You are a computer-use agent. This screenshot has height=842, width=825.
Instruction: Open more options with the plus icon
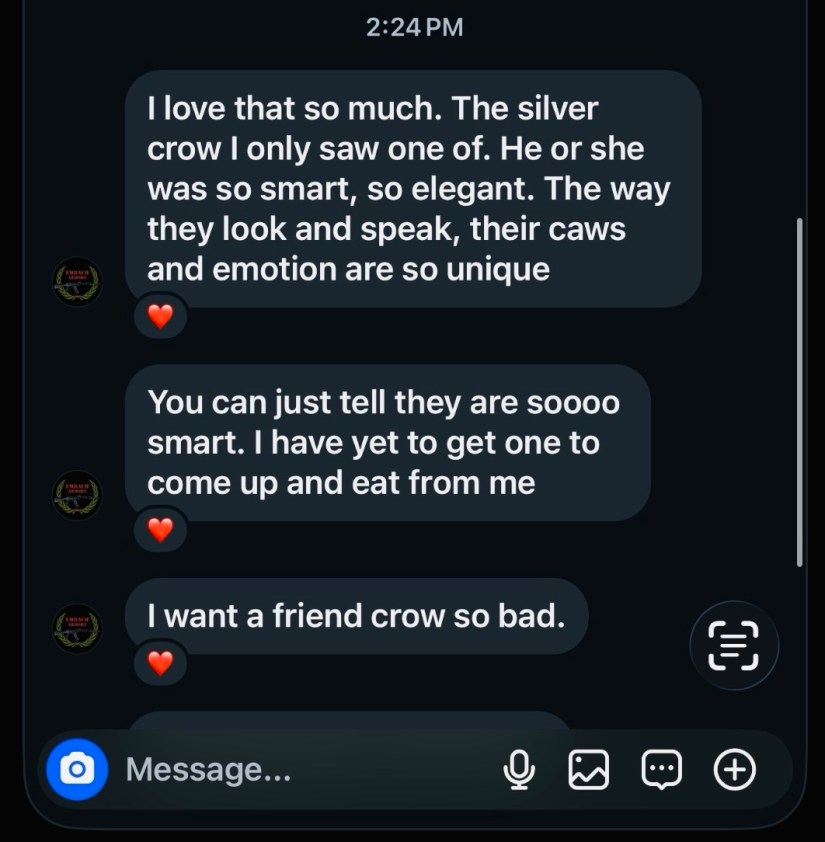coord(734,769)
